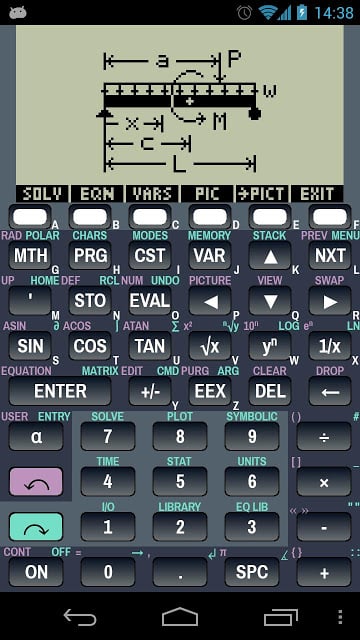This screenshot has height=640, width=360.
Task: Tap the soft key under EXIT
Action: (330, 217)
